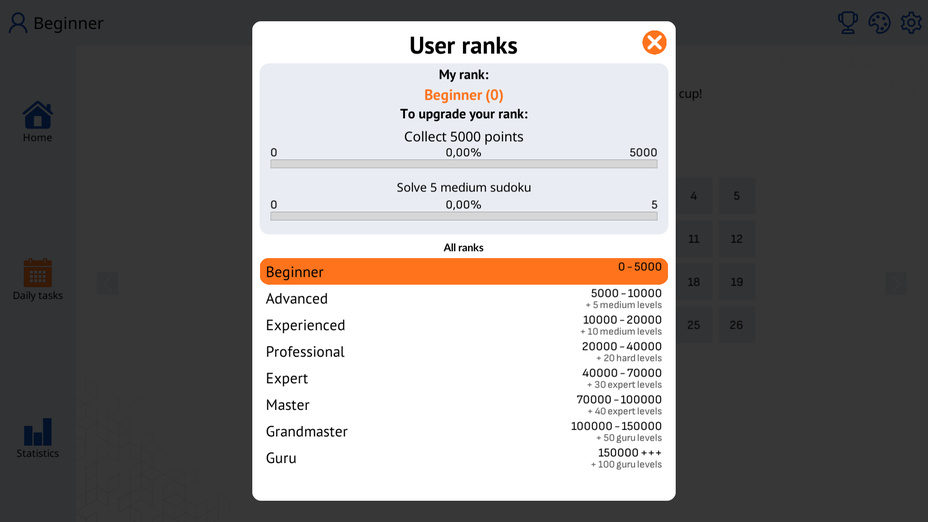
Task: Switch to the Statistics tab
Action: [37, 438]
